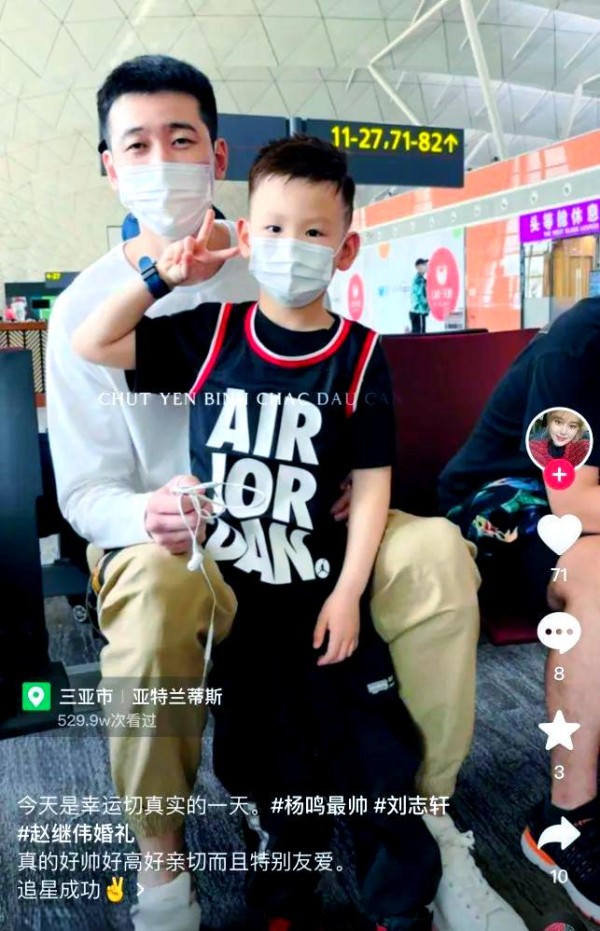Add this video to favorites with the star
The image size is (600, 931).
559,732
